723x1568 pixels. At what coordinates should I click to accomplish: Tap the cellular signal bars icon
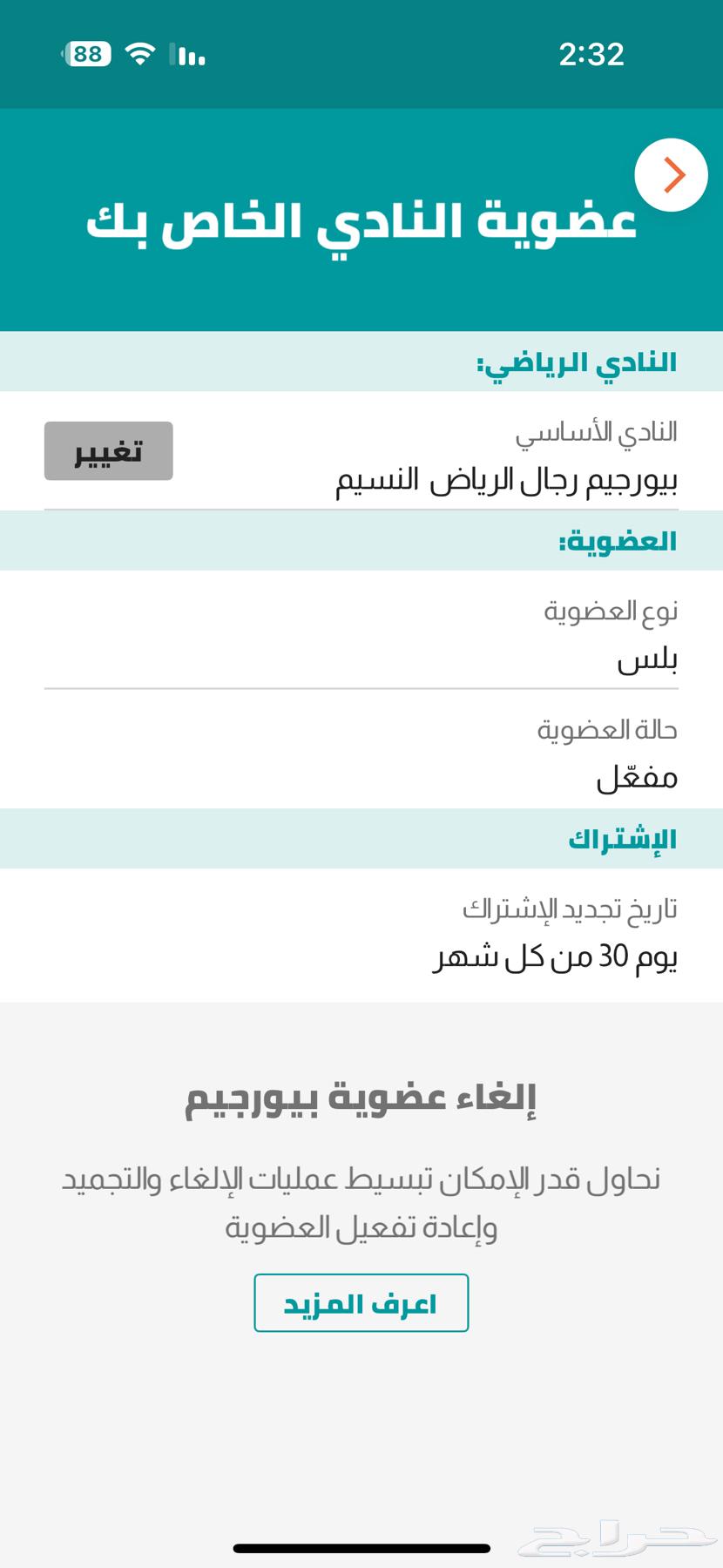(x=187, y=55)
